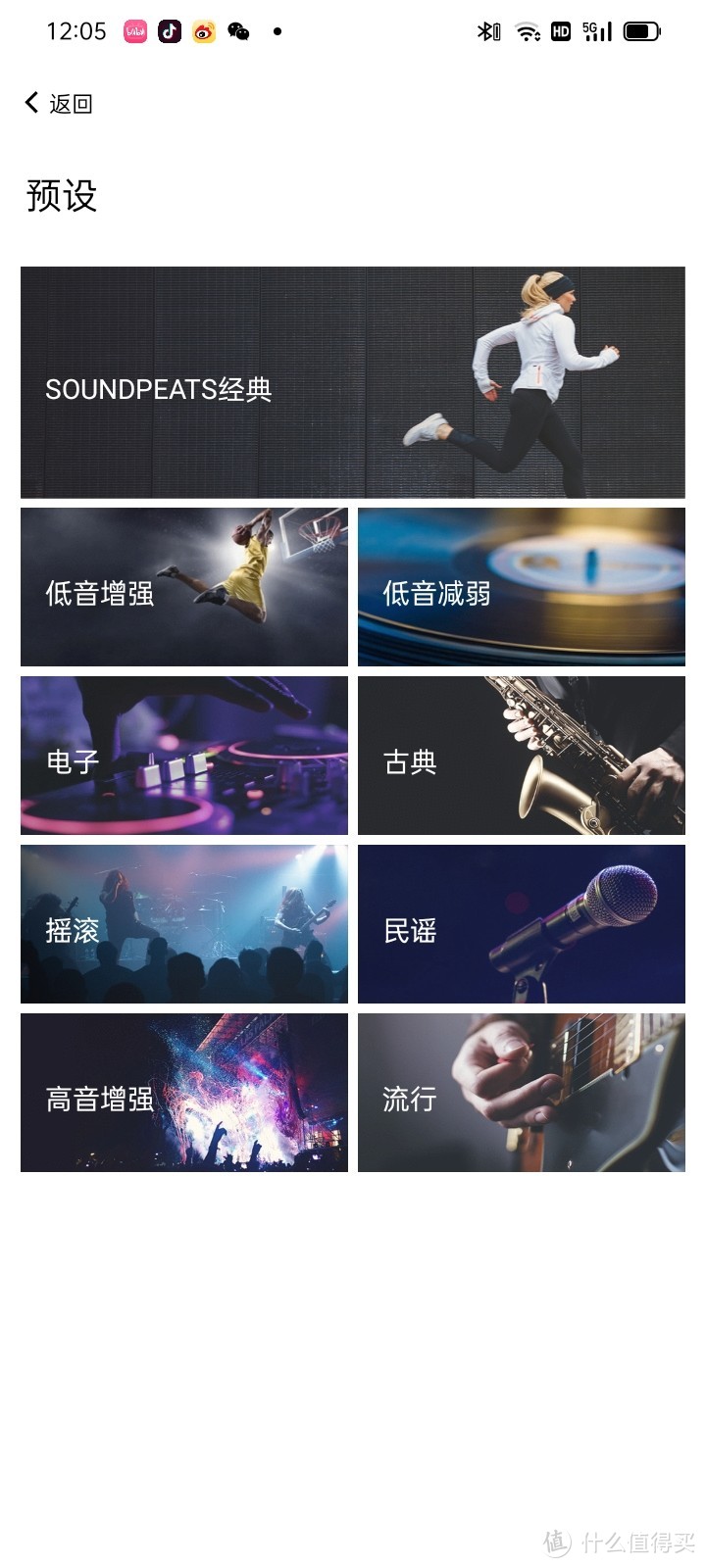Tap the 什么值得买 watermark link

coord(619,1541)
